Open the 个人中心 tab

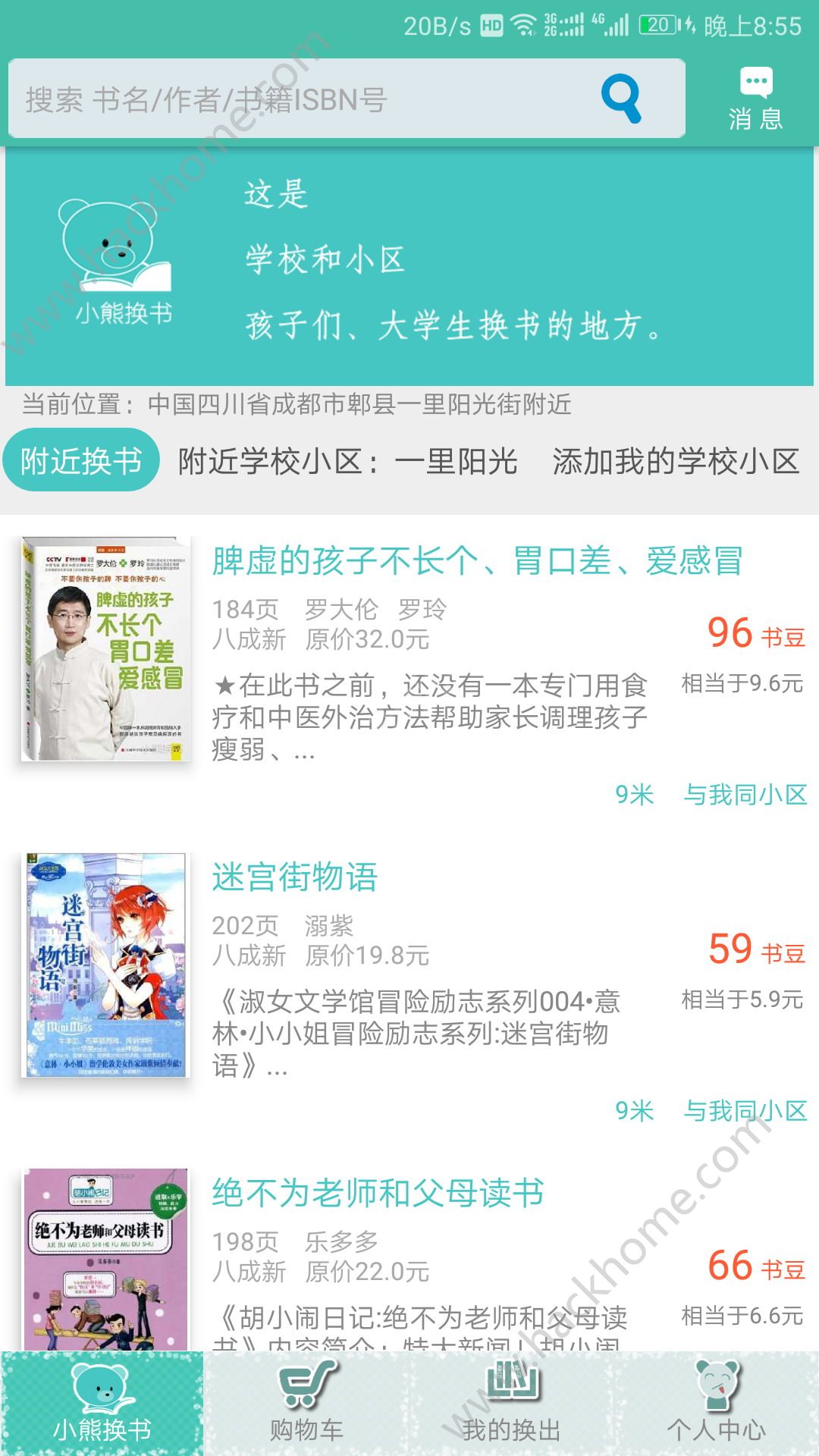(x=716, y=1404)
